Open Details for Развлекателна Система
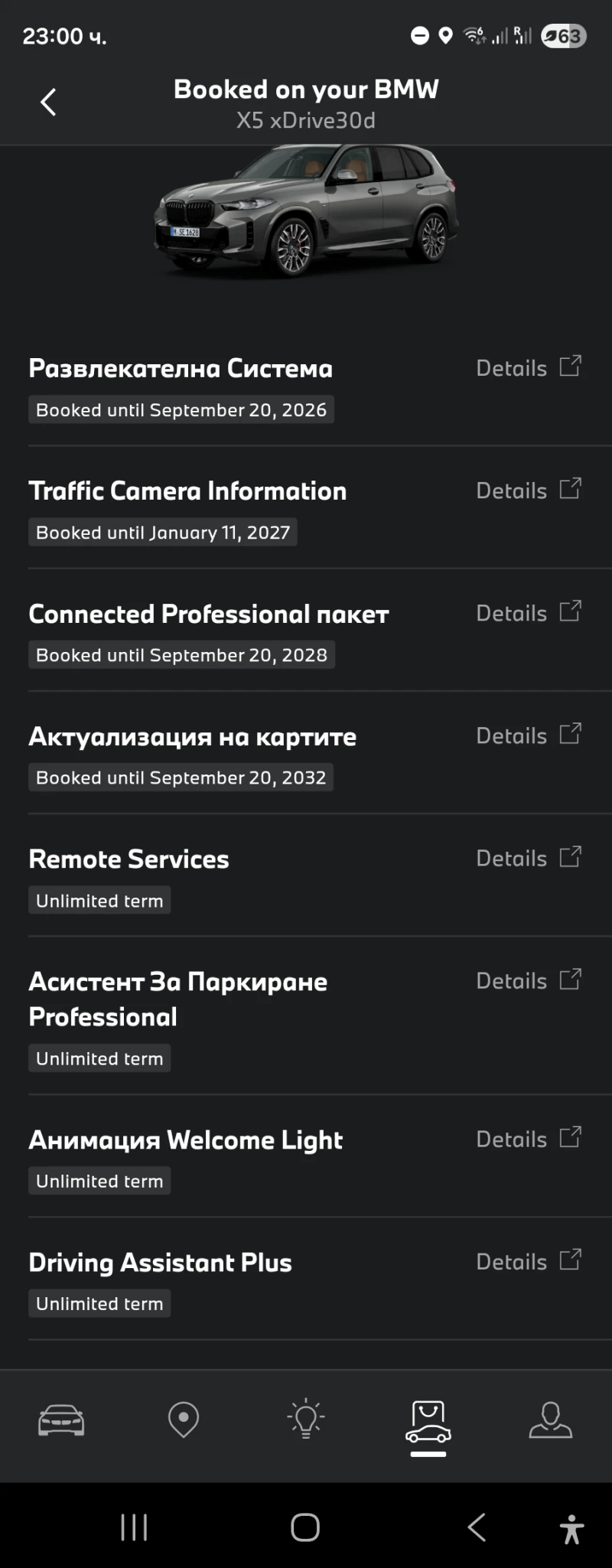612x1568 pixels. point(528,368)
